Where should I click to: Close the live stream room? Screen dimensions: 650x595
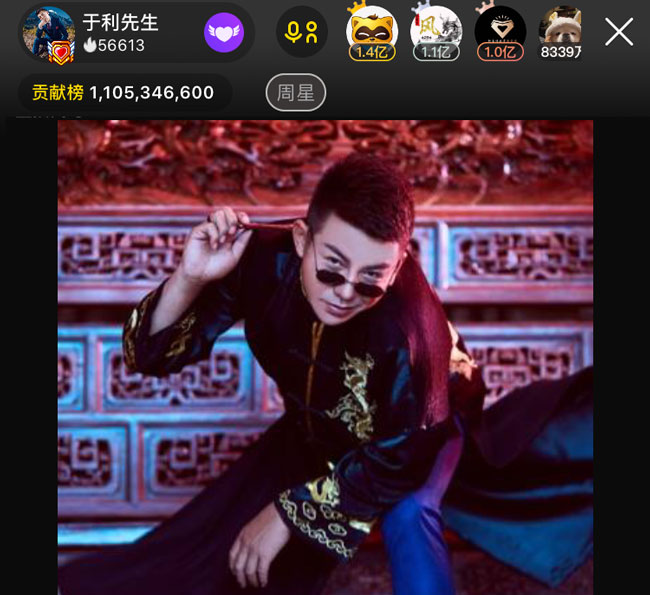pyautogui.click(x=619, y=32)
